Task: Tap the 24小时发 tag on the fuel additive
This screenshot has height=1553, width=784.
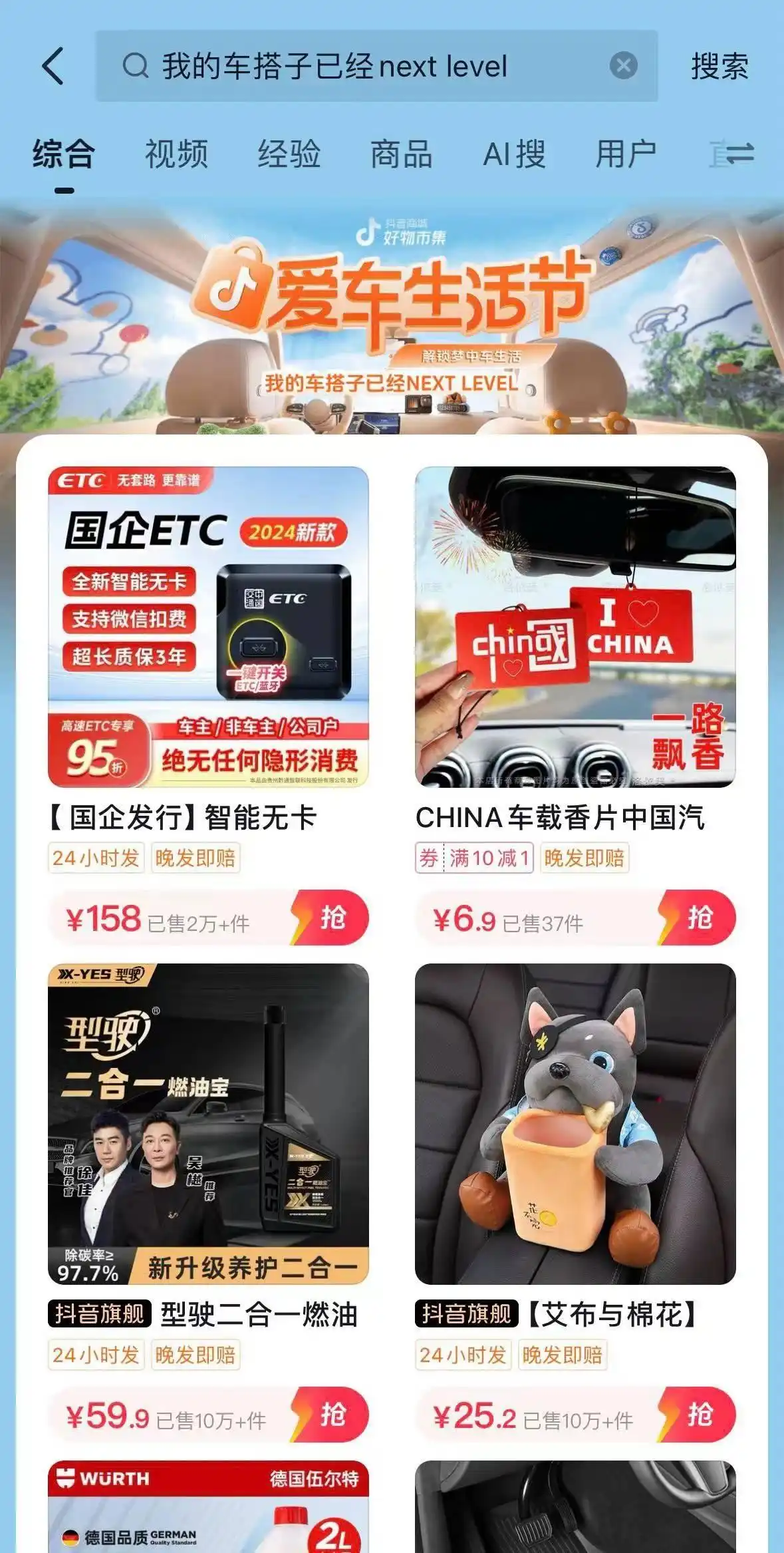Action: tap(96, 1355)
